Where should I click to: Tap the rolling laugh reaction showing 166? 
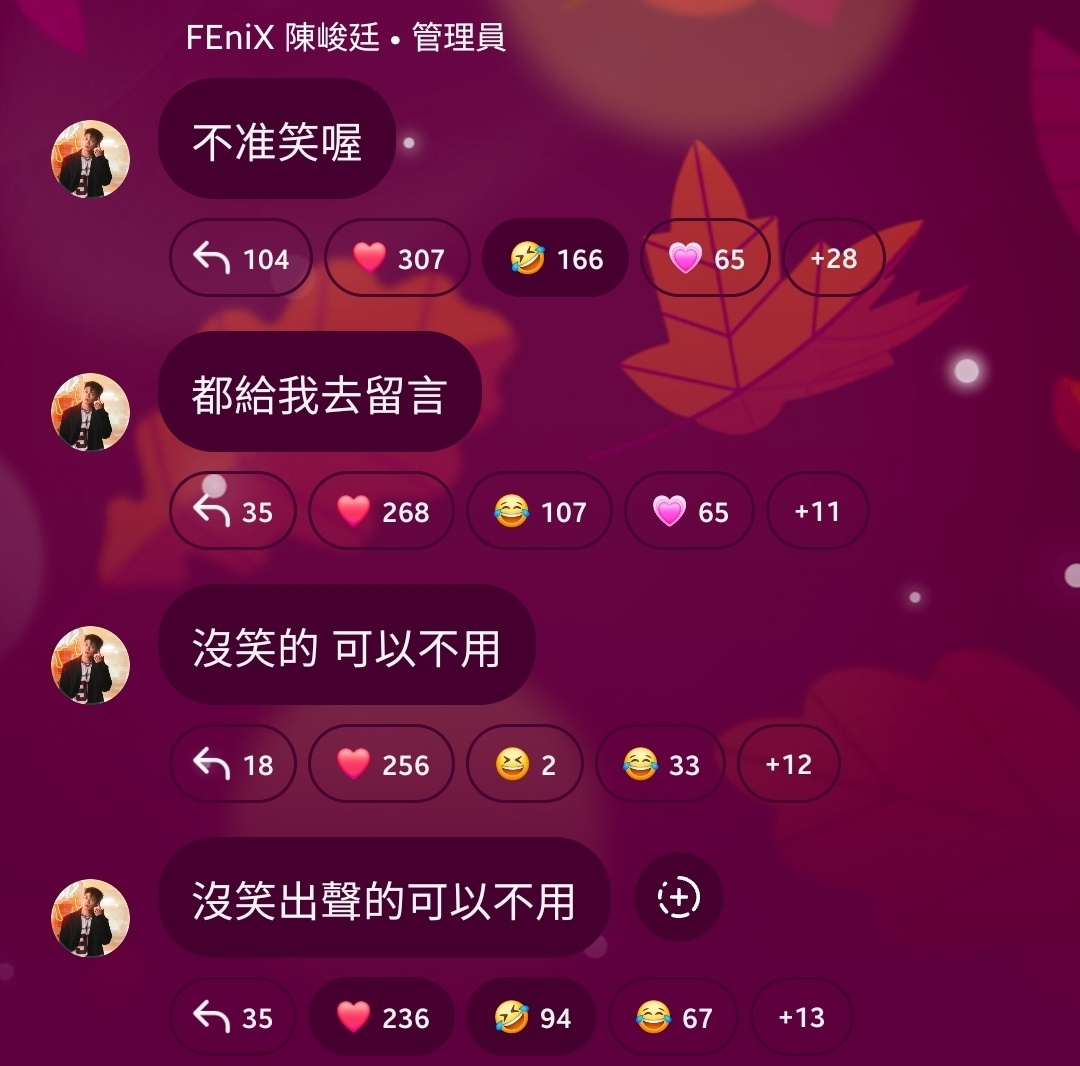coord(556,259)
